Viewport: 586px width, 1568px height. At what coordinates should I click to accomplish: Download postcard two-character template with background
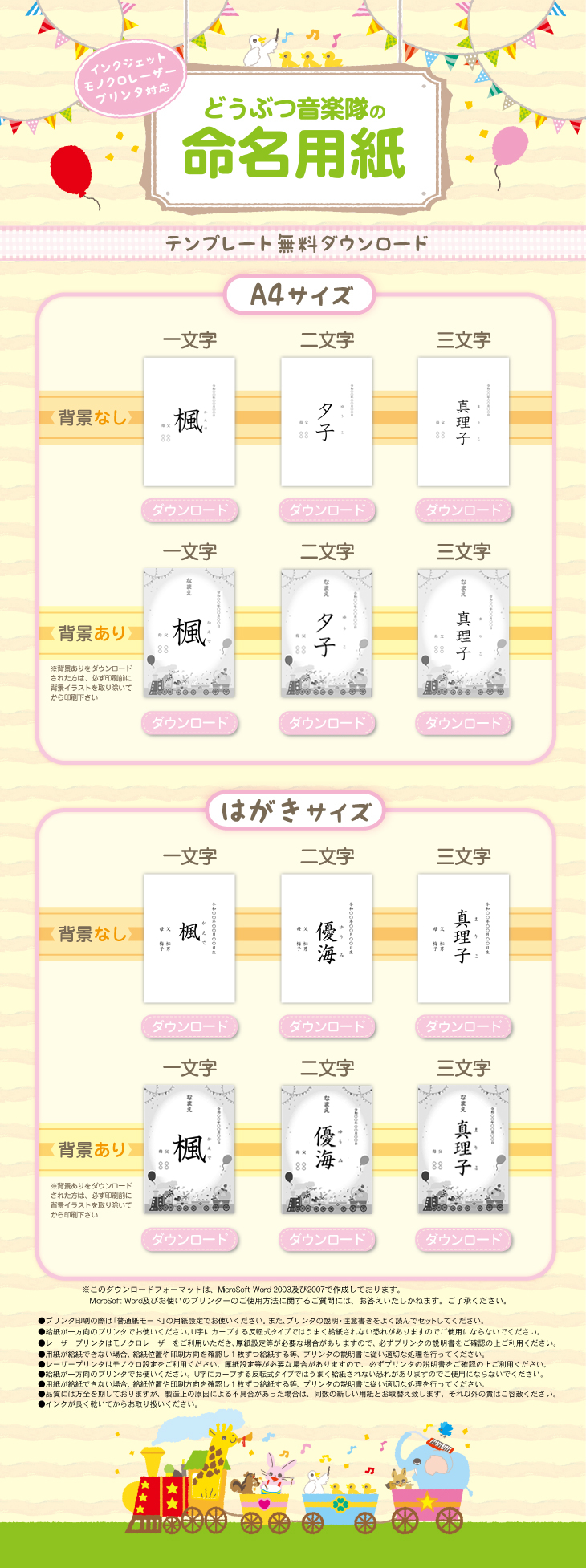coord(327,1240)
